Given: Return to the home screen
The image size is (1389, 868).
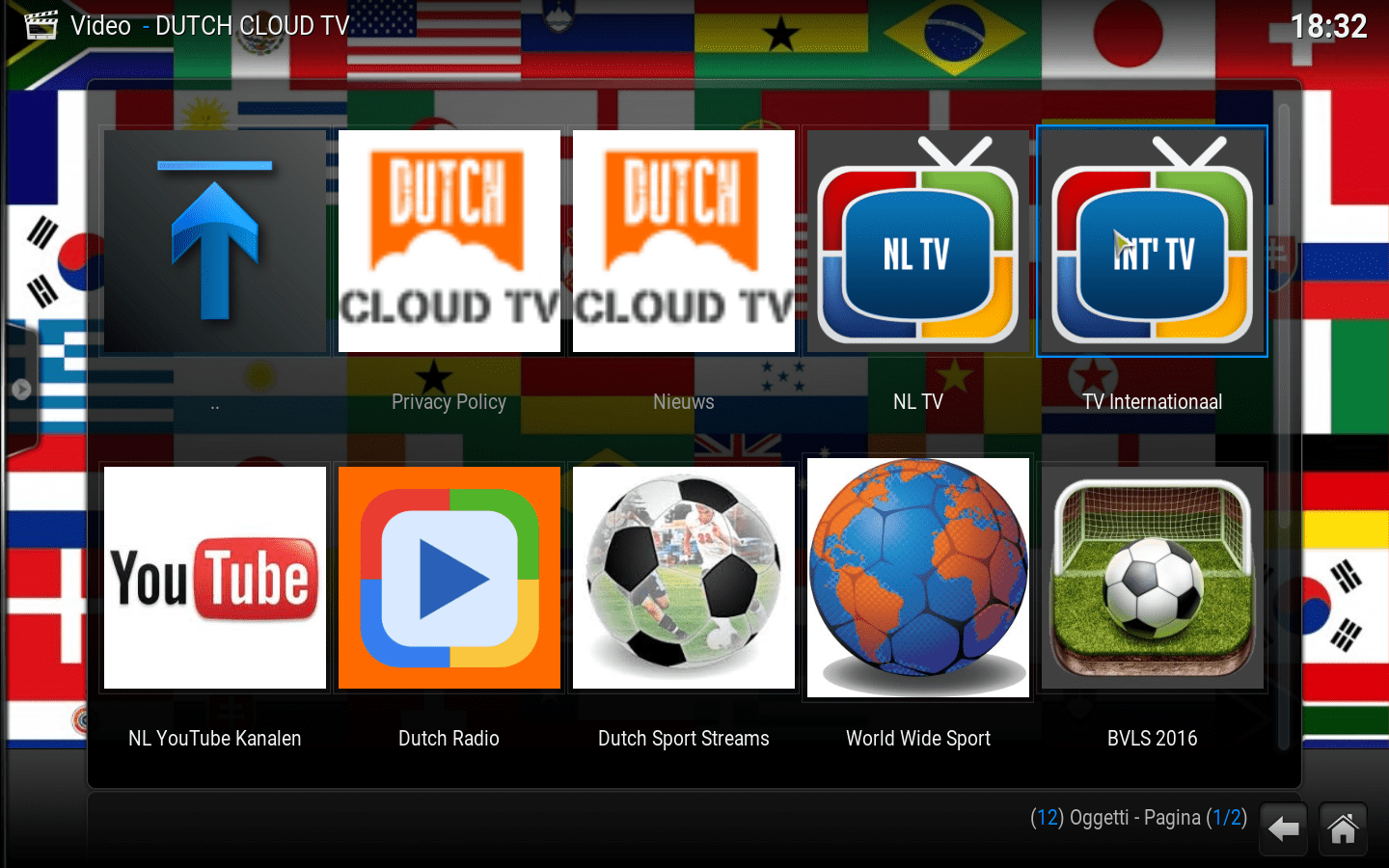Looking at the screenshot, I should click(x=1343, y=828).
